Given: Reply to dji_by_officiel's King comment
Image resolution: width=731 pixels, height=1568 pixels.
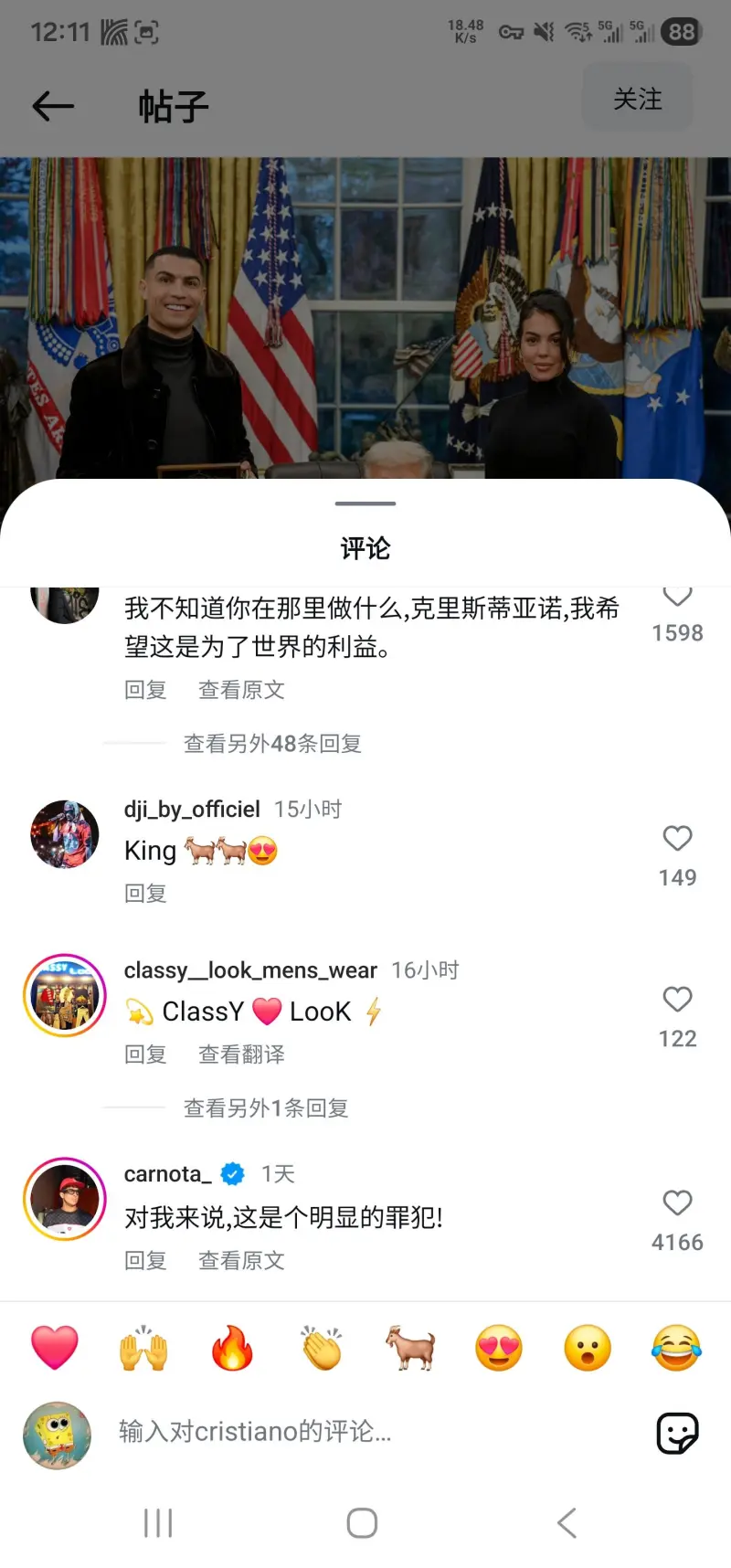Looking at the screenshot, I should click(x=145, y=894).
